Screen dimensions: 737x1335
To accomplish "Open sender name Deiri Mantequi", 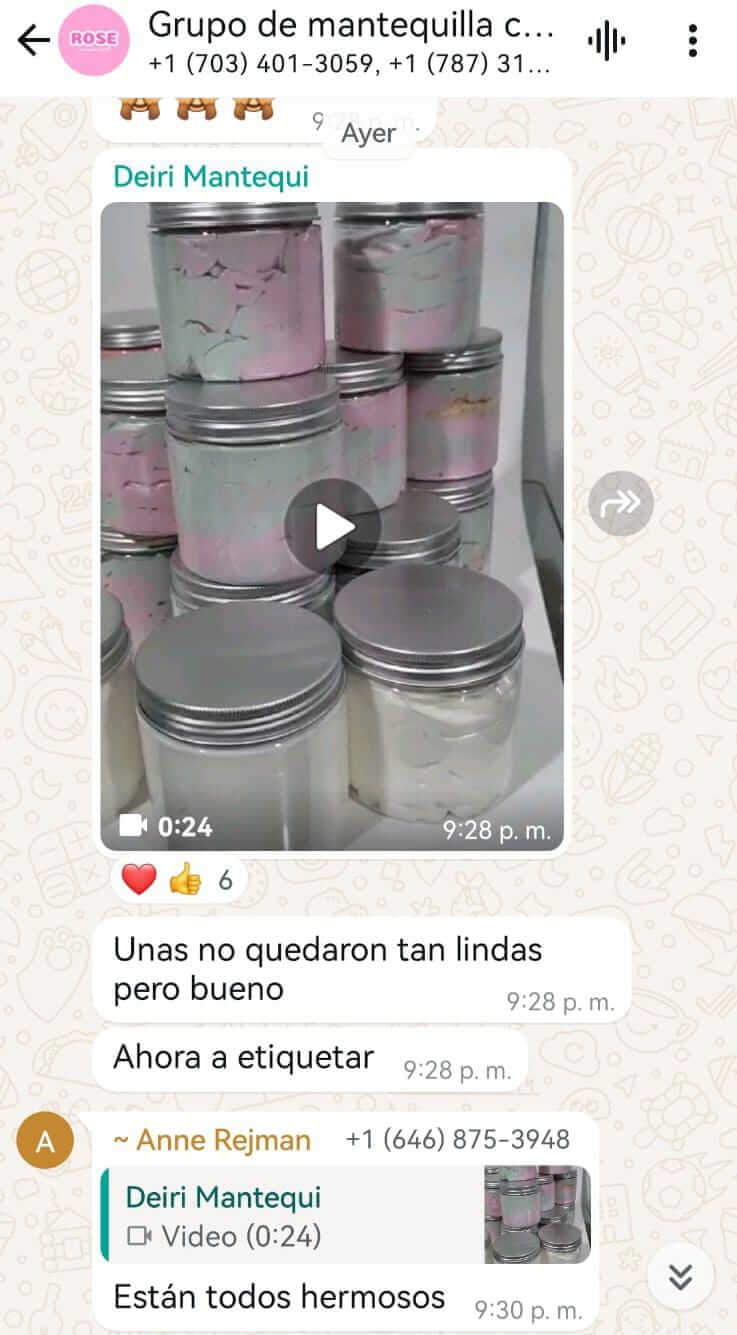I will click(x=211, y=177).
